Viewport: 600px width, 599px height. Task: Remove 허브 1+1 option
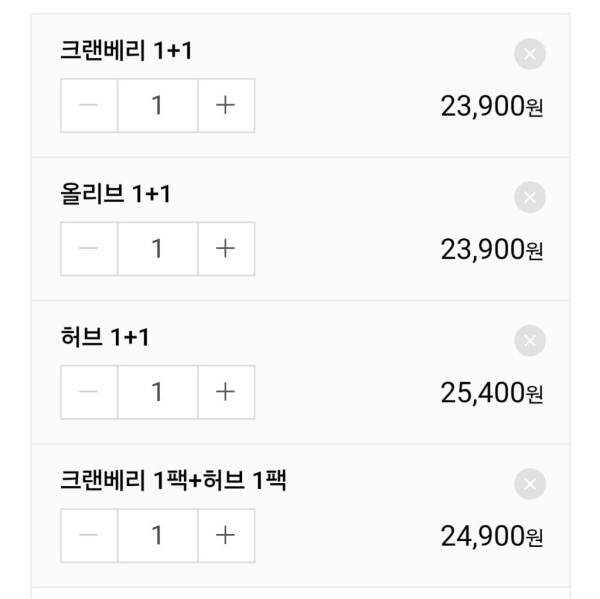(530, 342)
